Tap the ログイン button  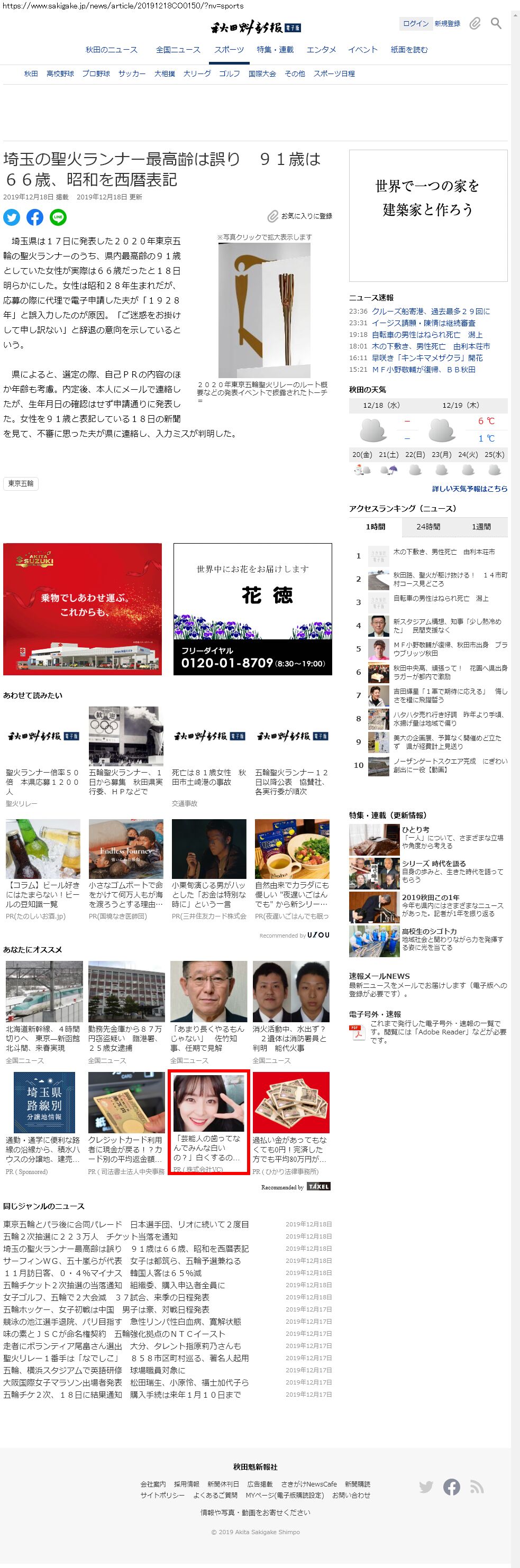pos(415,24)
